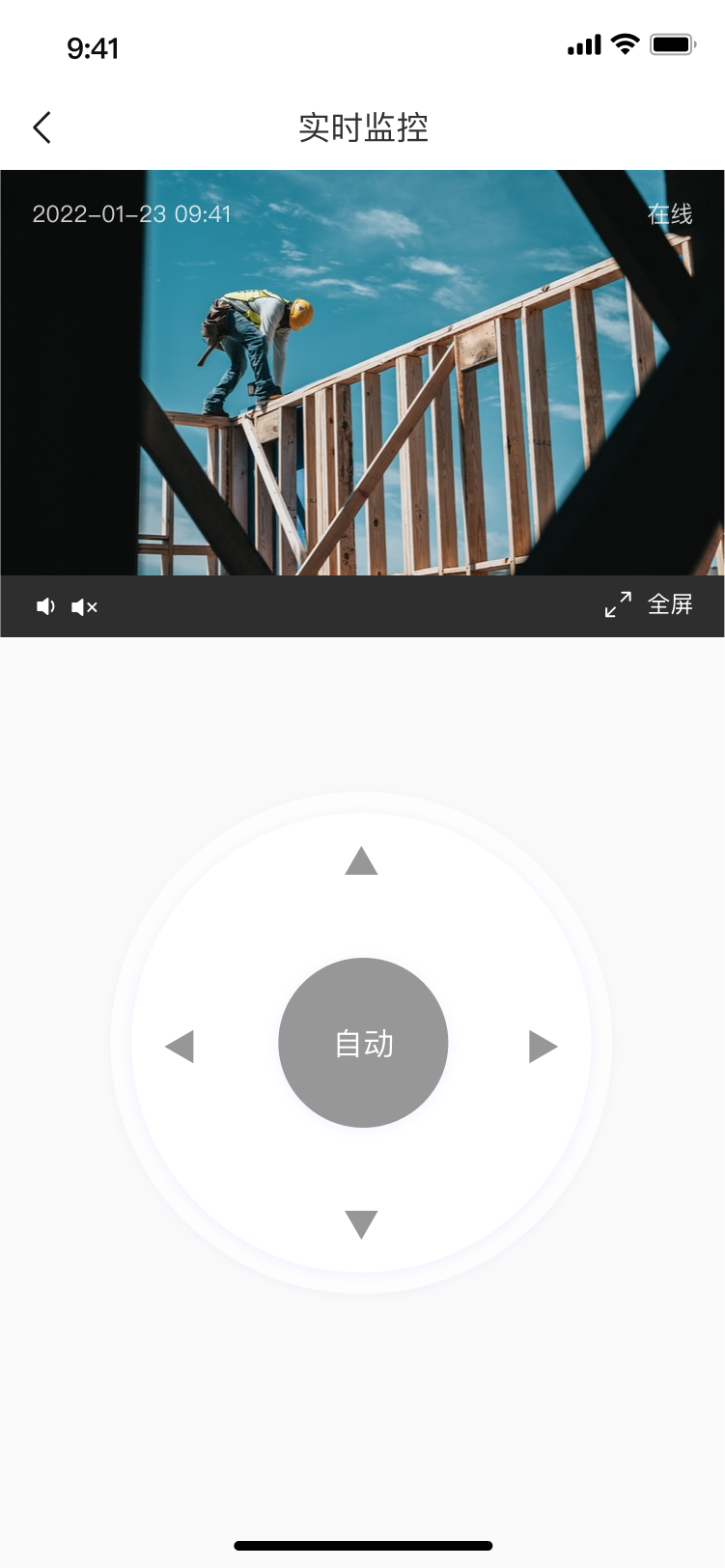Turn on the sound with the speaker icon
Image resolution: width=725 pixels, height=1568 pixels.
click(x=45, y=606)
